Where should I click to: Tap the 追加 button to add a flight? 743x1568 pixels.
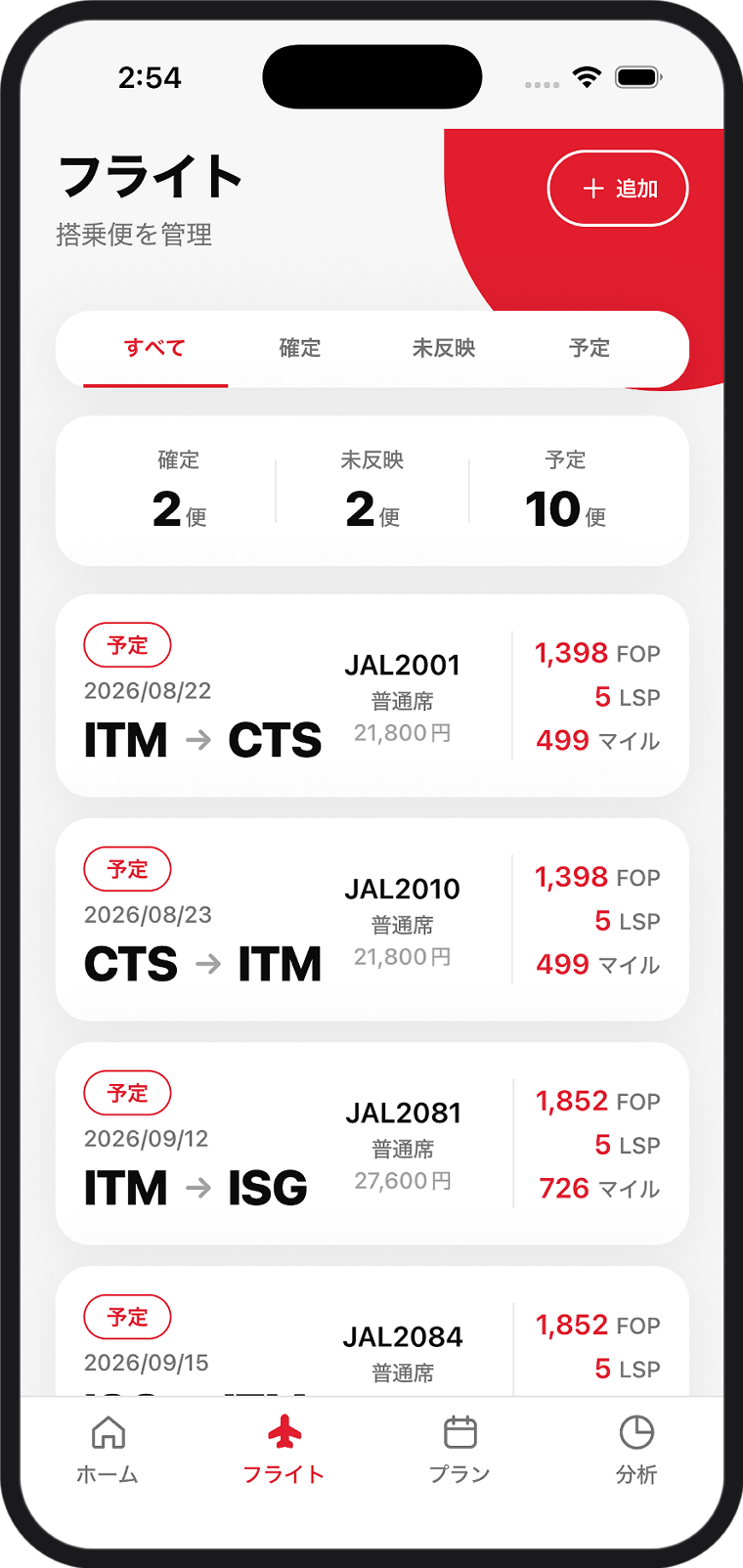[618, 189]
